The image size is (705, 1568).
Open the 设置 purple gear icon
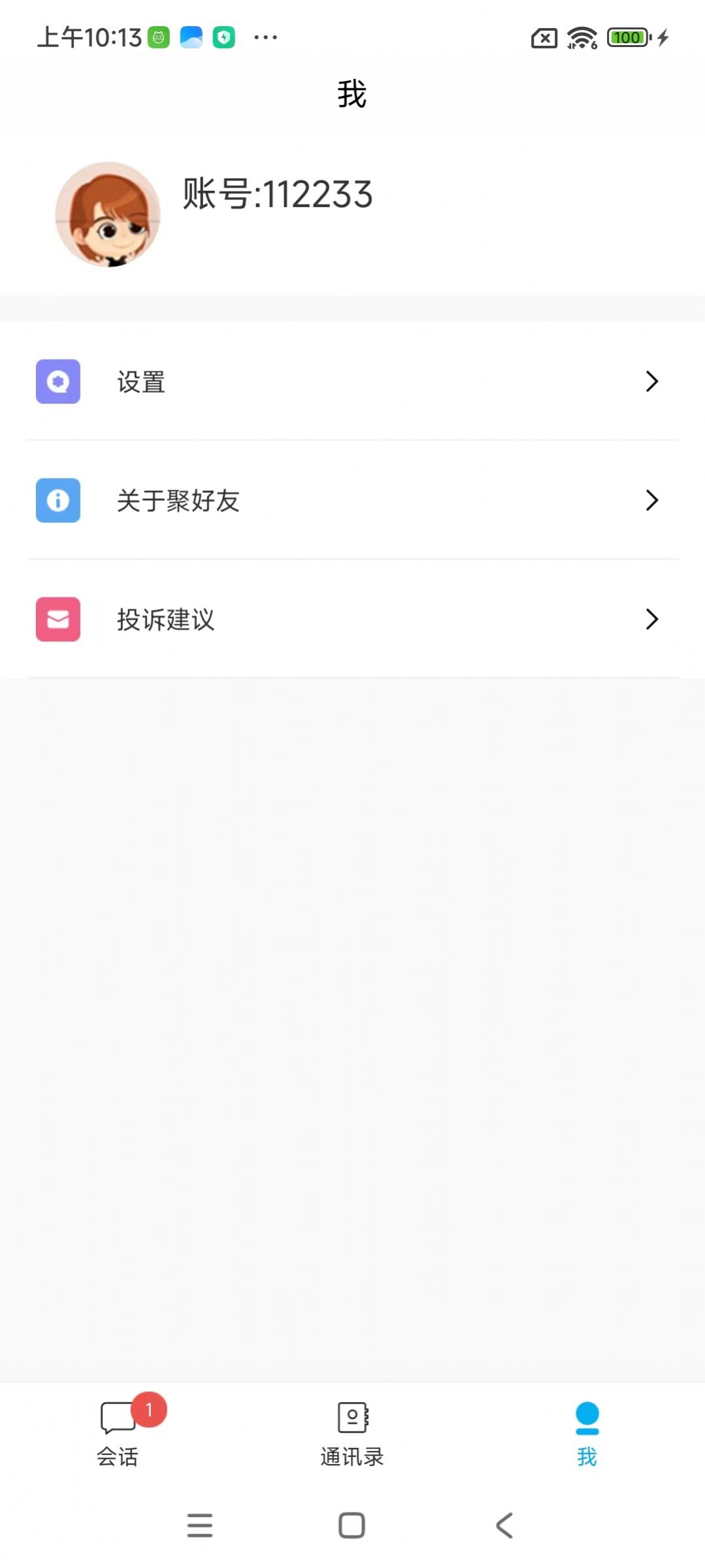(x=57, y=382)
